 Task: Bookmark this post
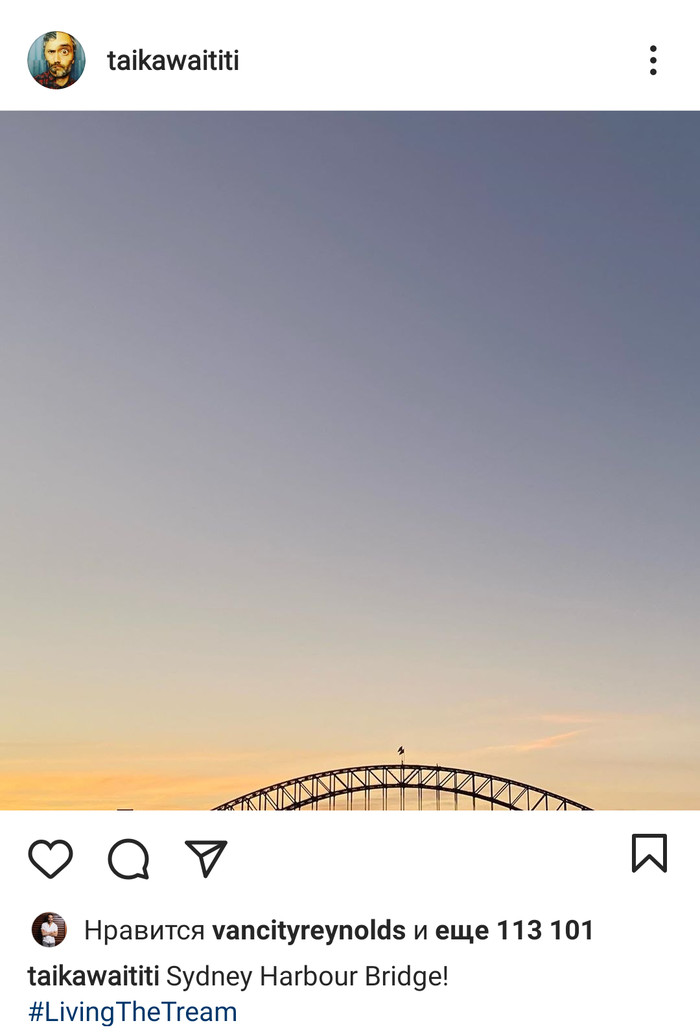pos(649,854)
